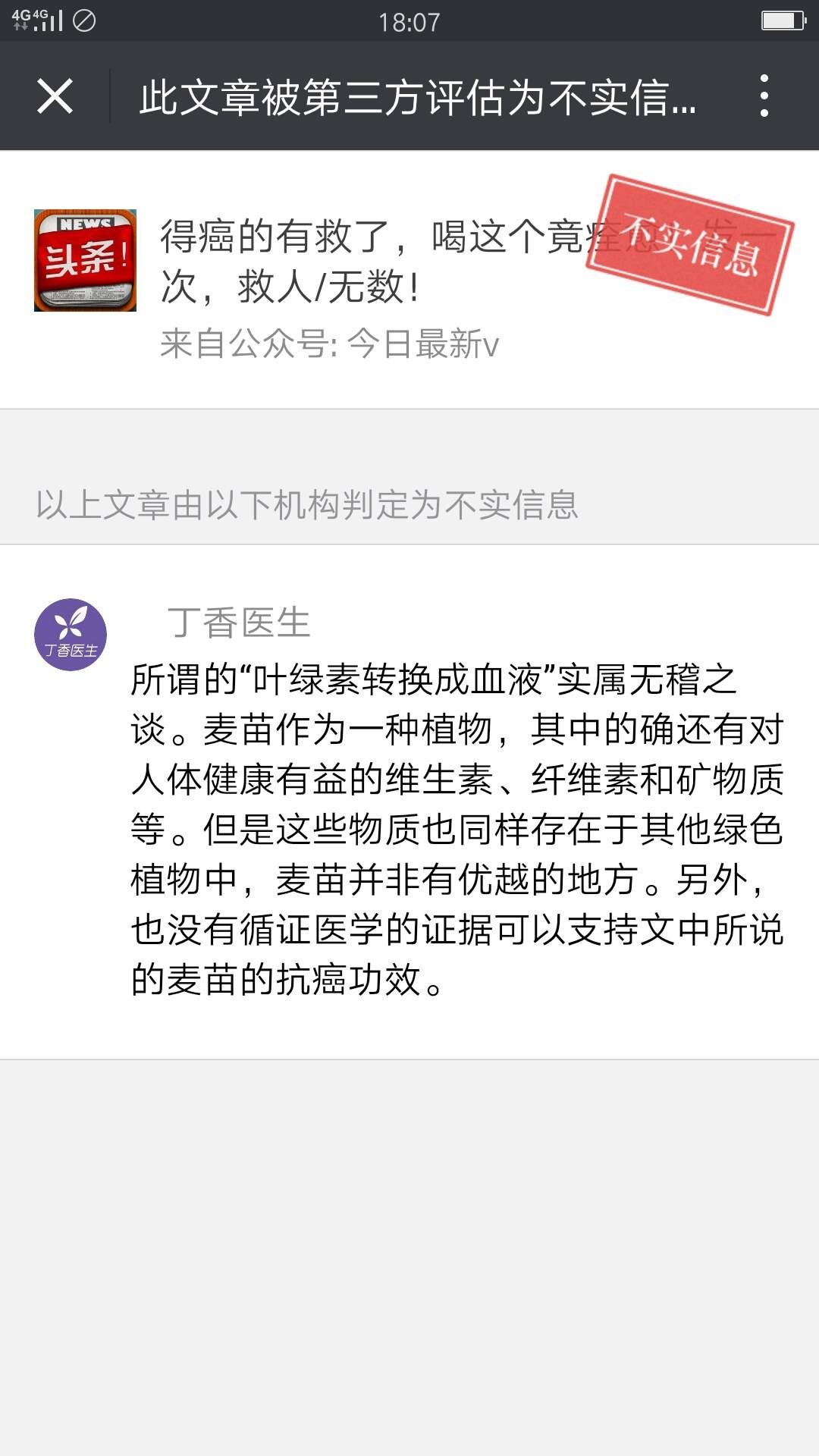Image resolution: width=819 pixels, height=1456 pixels.
Task: Open the 丁香医生 account profile
Action: tap(71, 635)
